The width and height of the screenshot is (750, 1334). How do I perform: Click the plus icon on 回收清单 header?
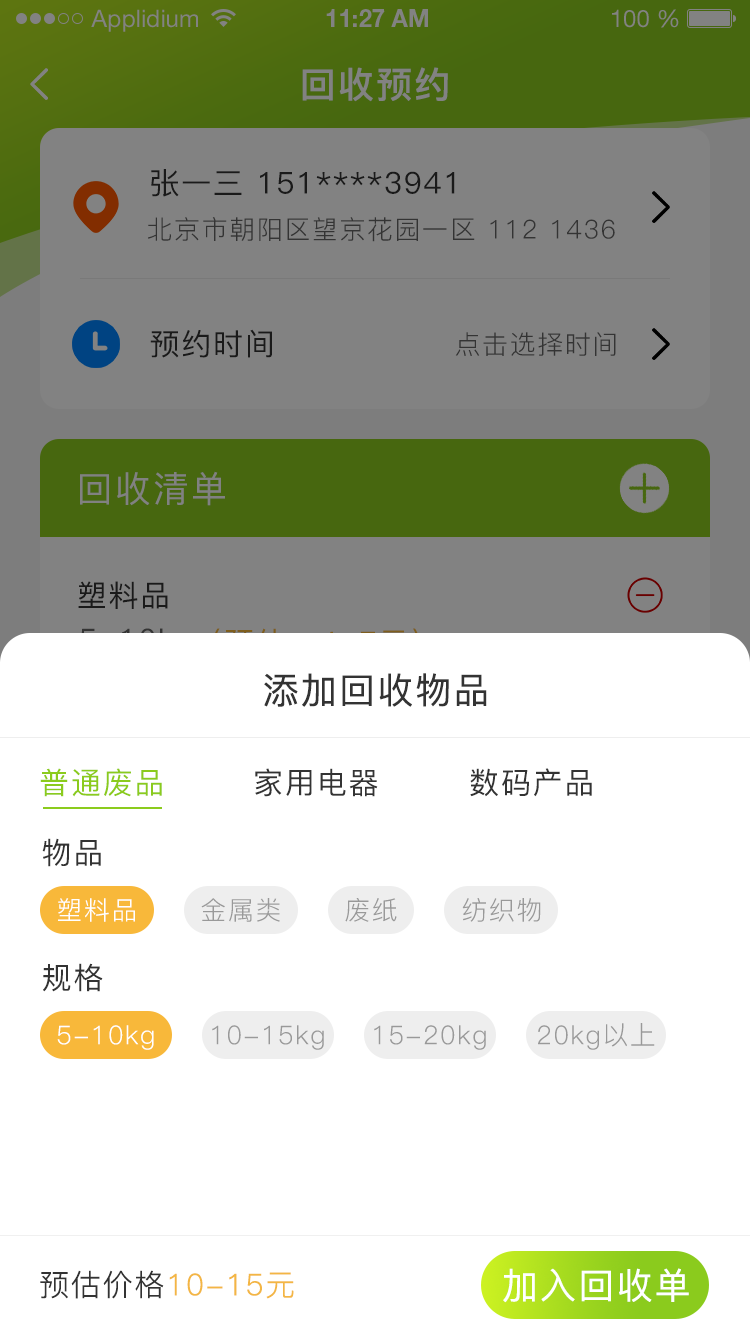643,488
